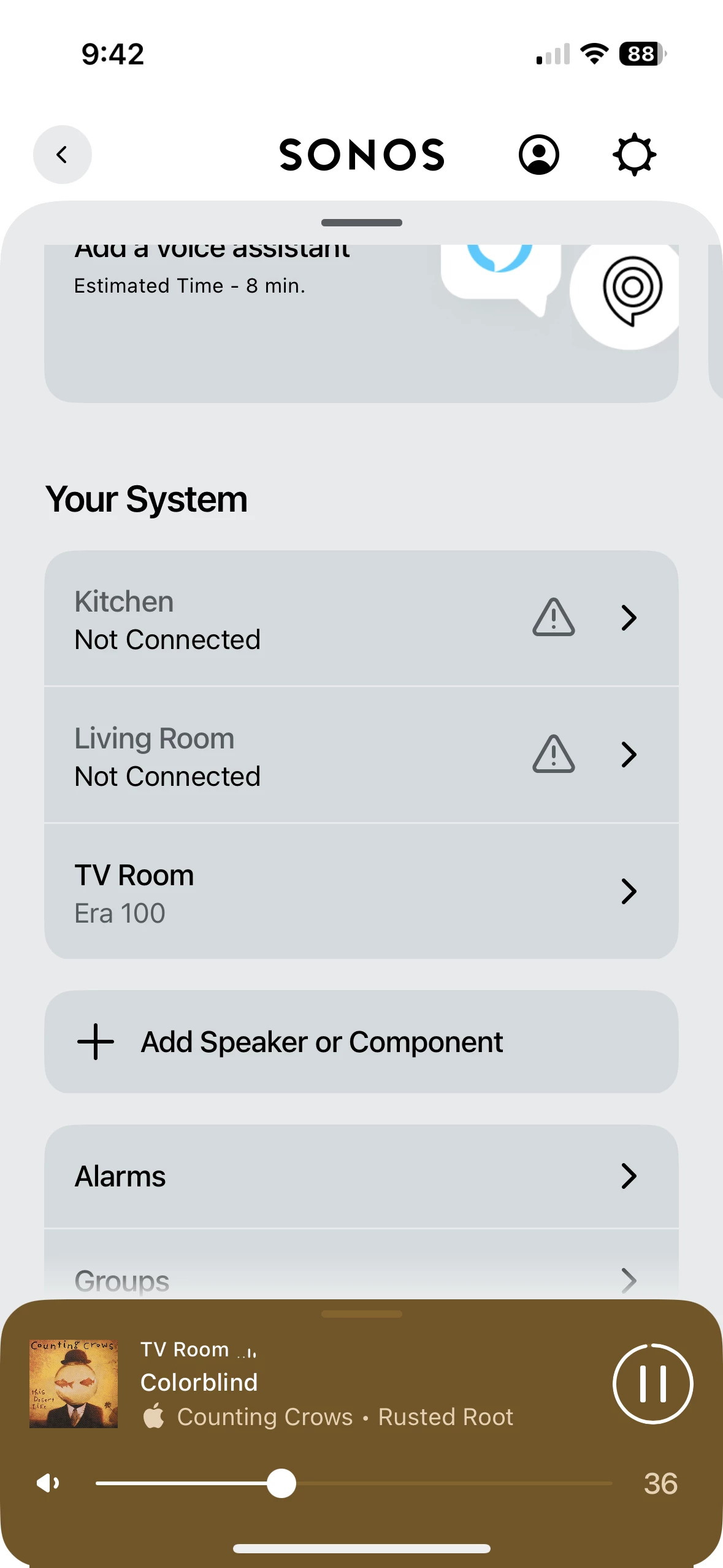Go back using the back arrow

click(62, 155)
